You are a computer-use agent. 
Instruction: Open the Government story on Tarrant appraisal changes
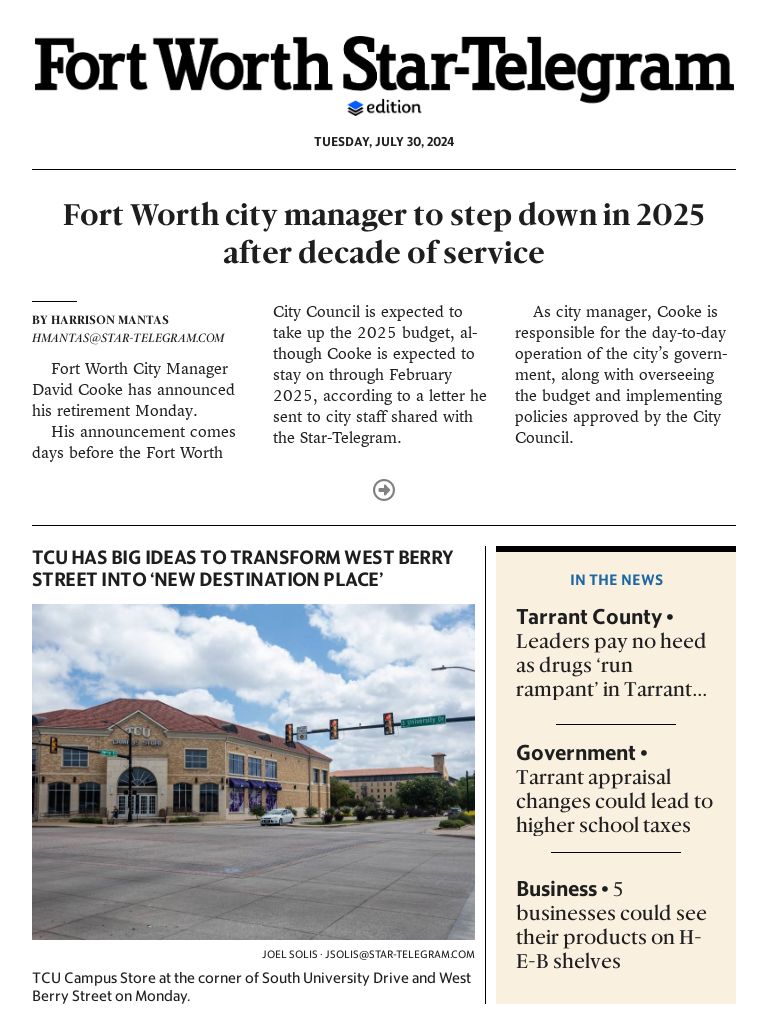point(614,789)
